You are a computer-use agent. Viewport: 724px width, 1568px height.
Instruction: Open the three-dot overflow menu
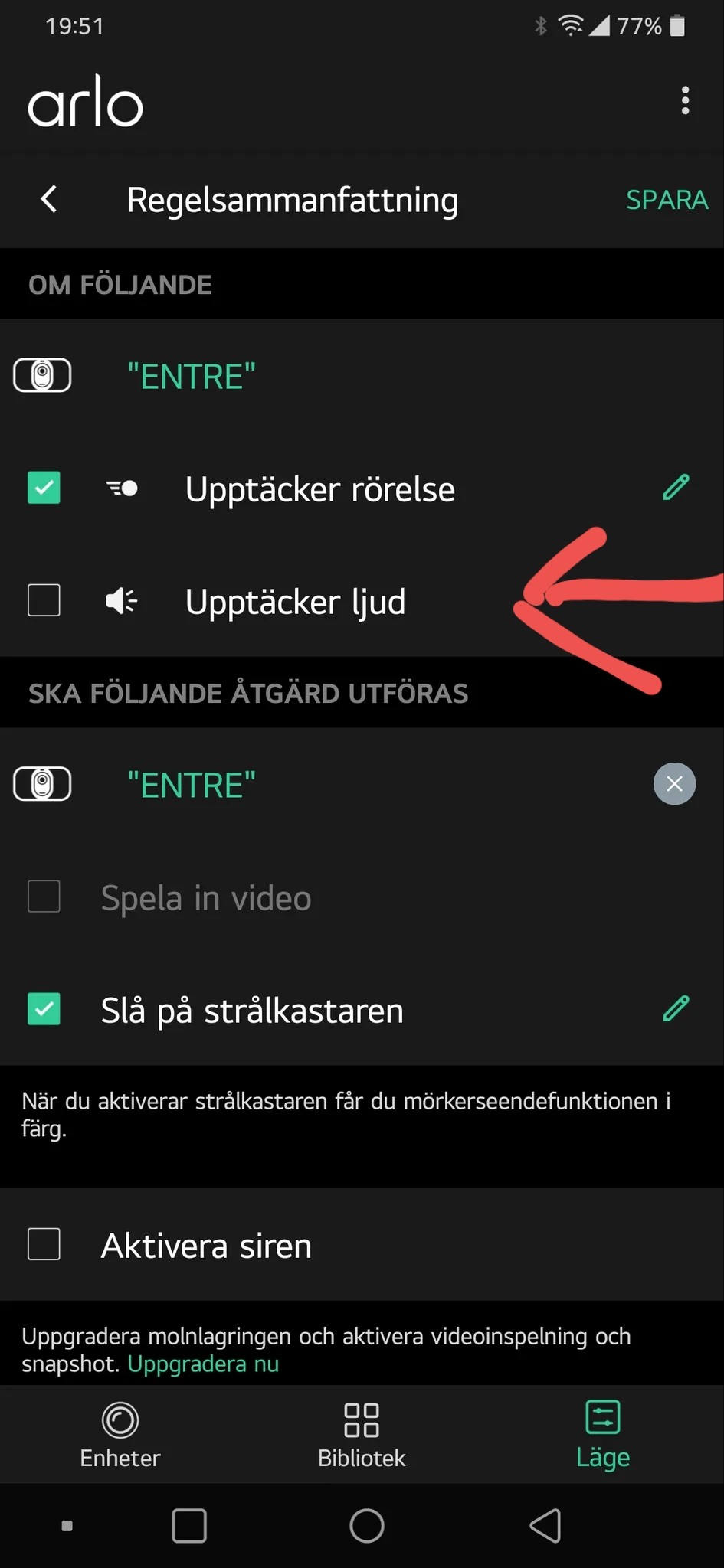[x=685, y=100]
